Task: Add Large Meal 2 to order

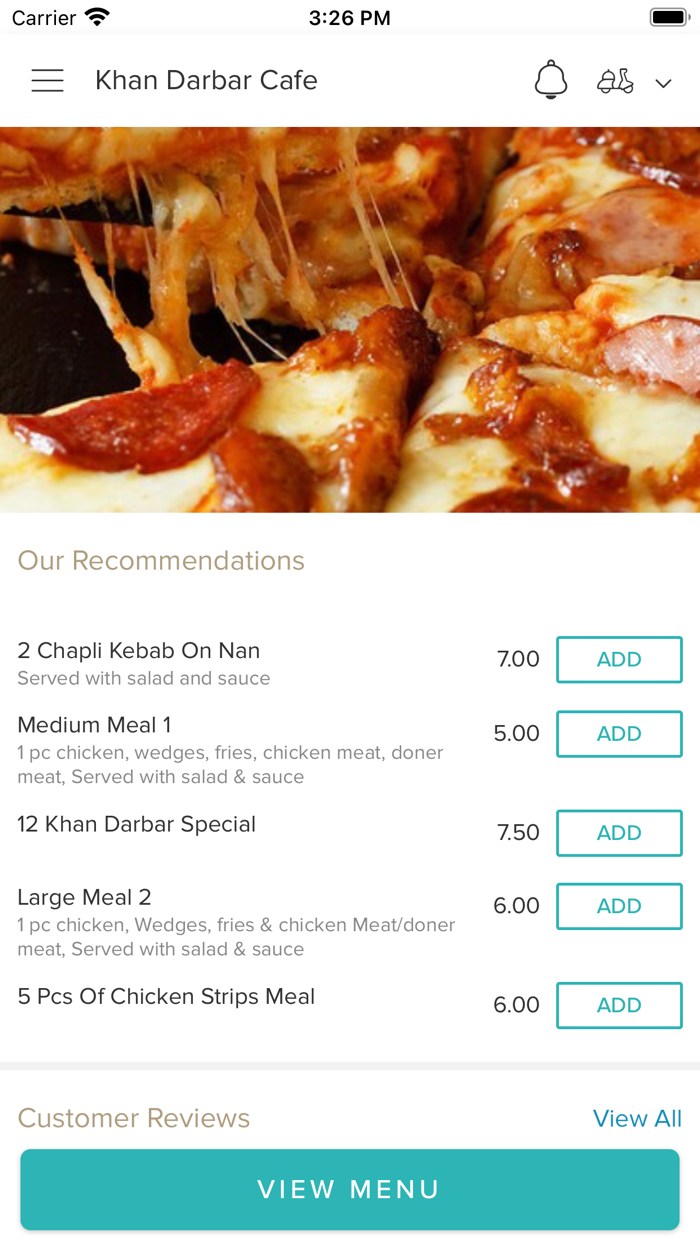Action: click(618, 906)
